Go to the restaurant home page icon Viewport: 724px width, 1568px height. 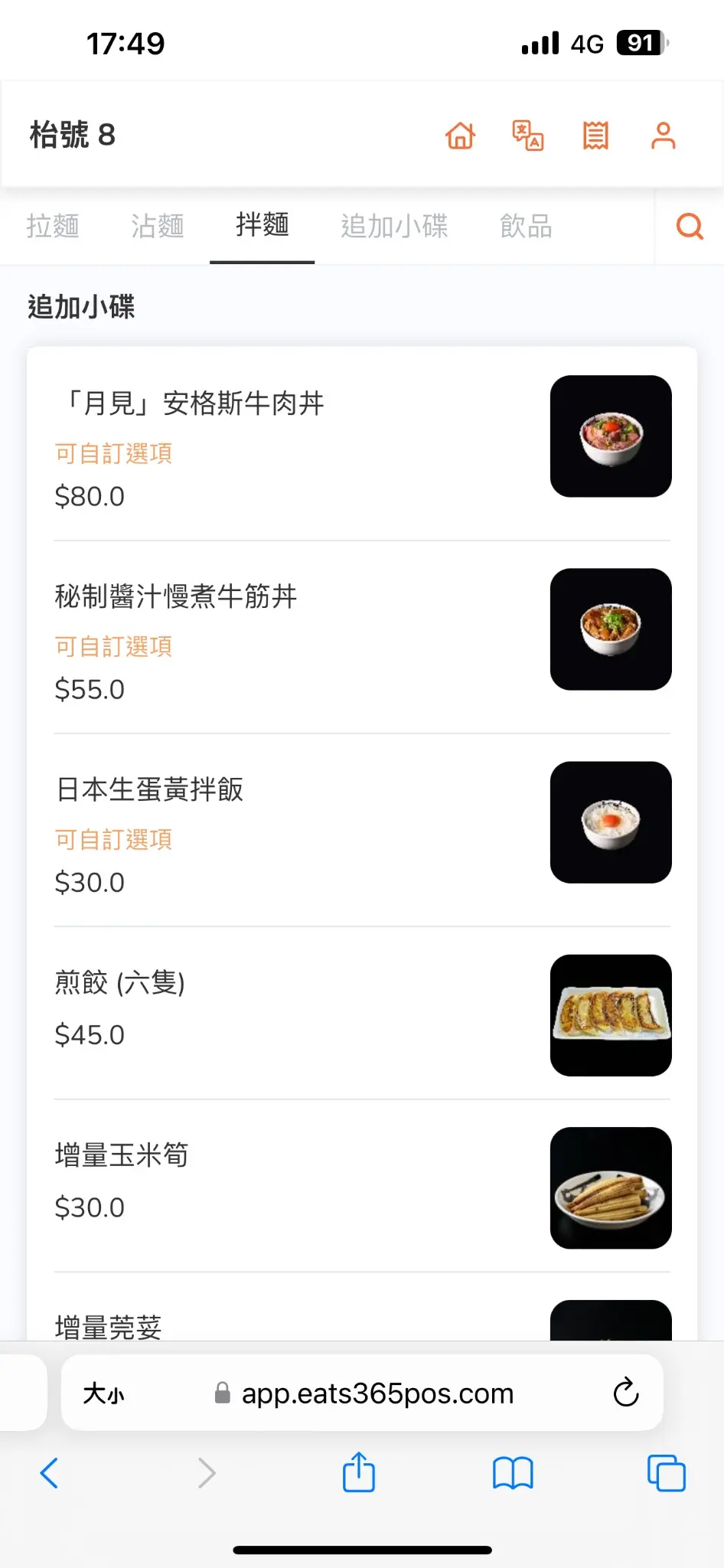460,136
